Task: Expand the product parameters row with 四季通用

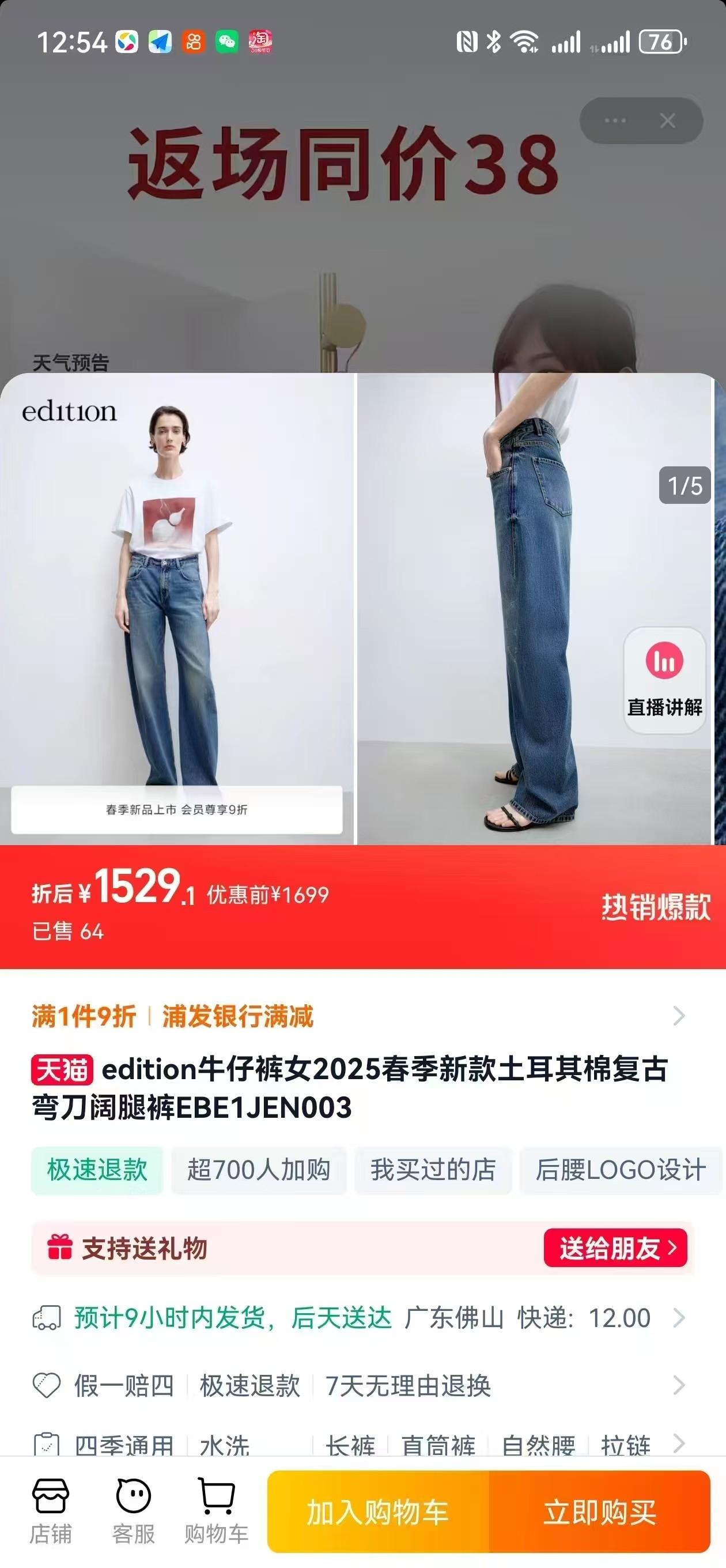Action: (x=359, y=1443)
